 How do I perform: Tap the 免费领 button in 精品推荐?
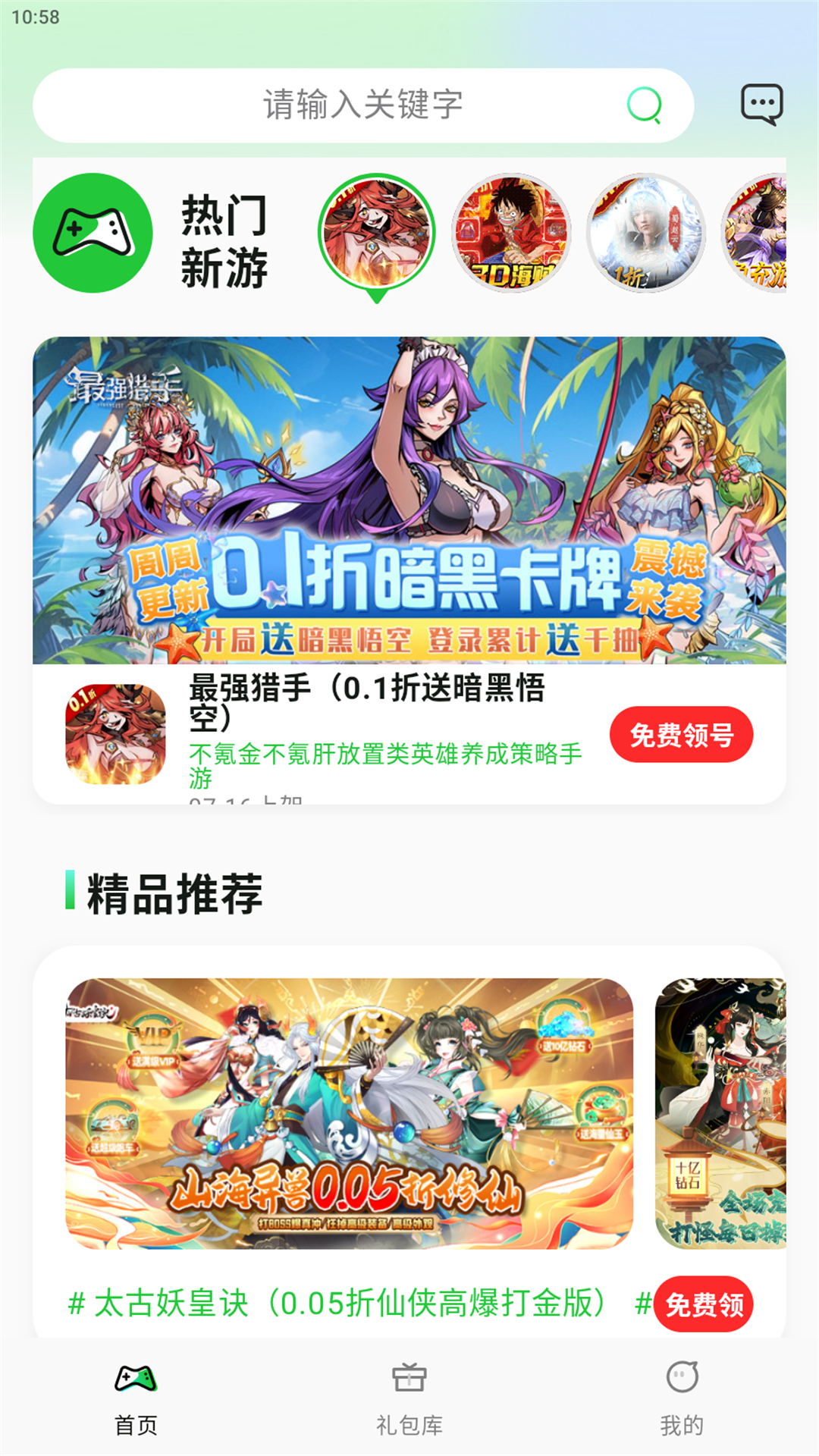click(x=704, y=1298)
